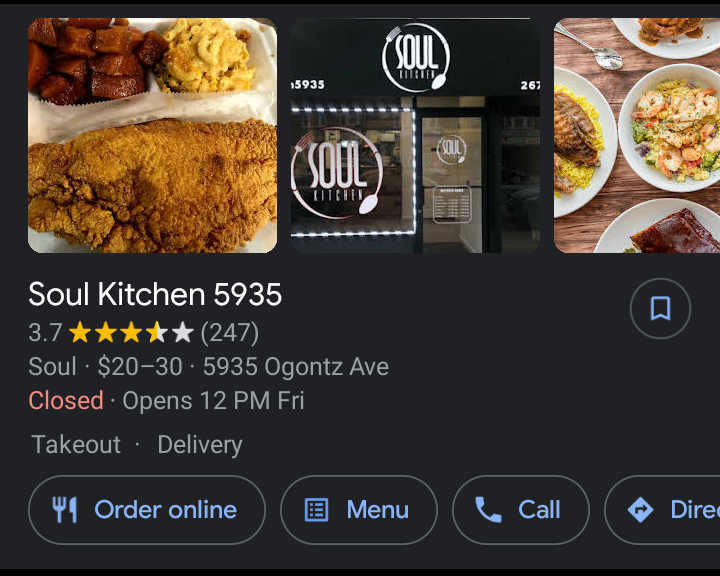Call Soul Kitchen 5935
The height and width of the screenshot is (576, 720).
[x=520, y=510]
